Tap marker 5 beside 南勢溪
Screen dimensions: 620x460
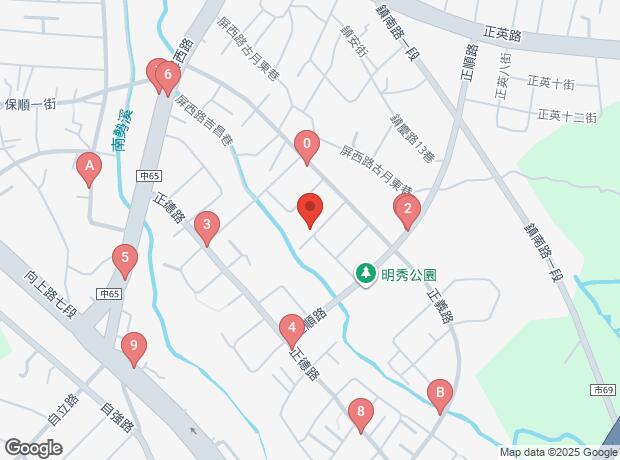click(125, 260)
